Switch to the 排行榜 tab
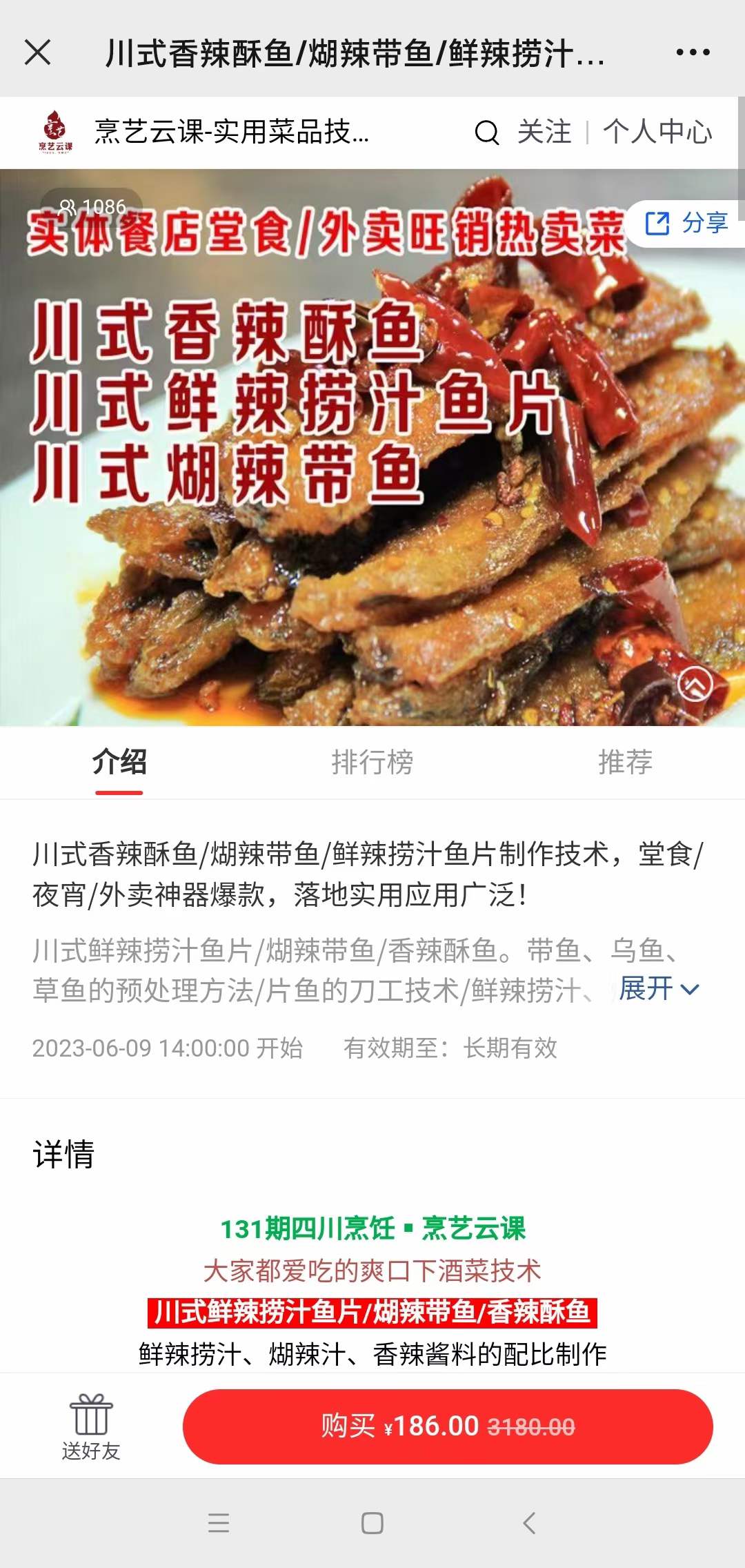Image resolution: width=745 pixels, height=1568 pixels. tap(371, 763)
